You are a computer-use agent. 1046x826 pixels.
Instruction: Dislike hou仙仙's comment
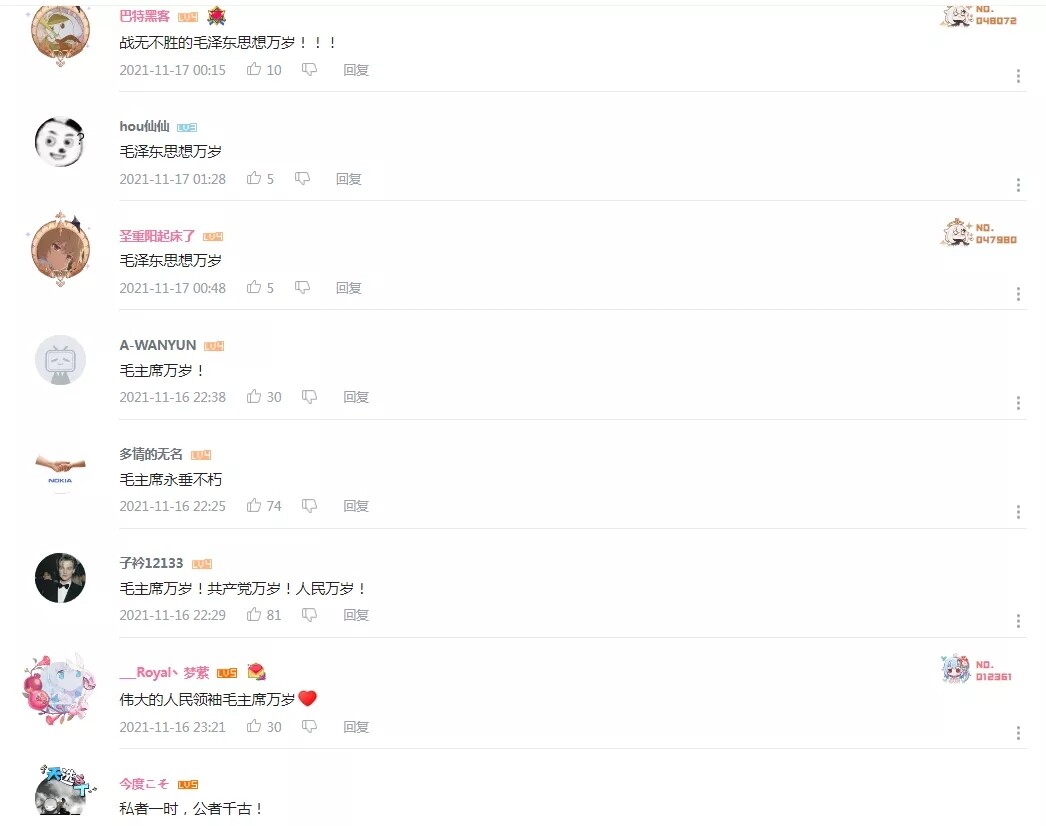(x=302, y=179)
